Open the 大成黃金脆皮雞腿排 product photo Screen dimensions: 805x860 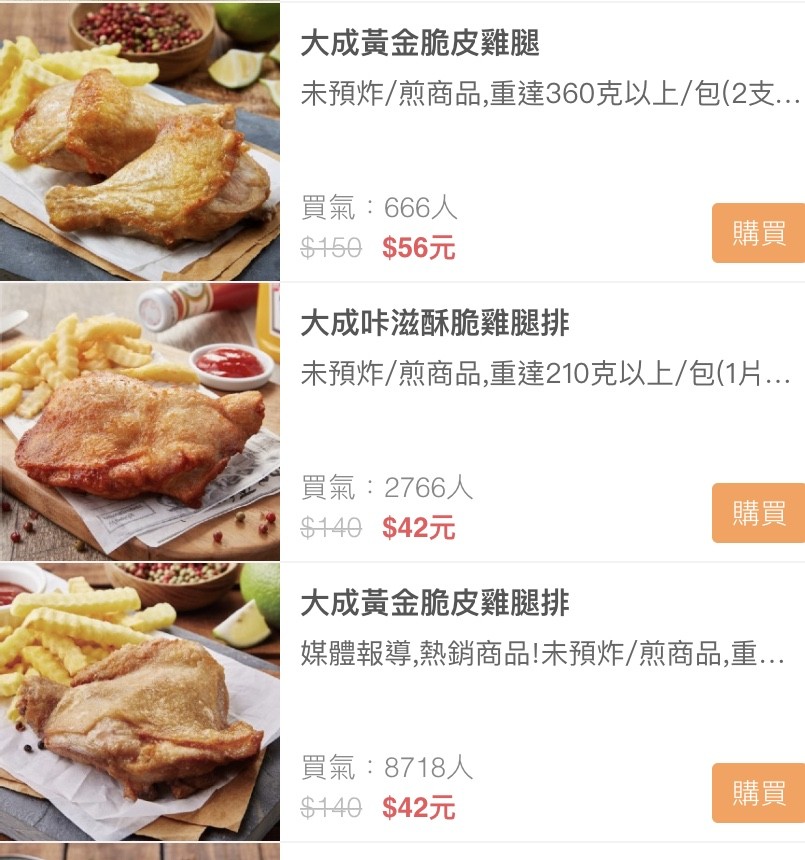[140, 701]
